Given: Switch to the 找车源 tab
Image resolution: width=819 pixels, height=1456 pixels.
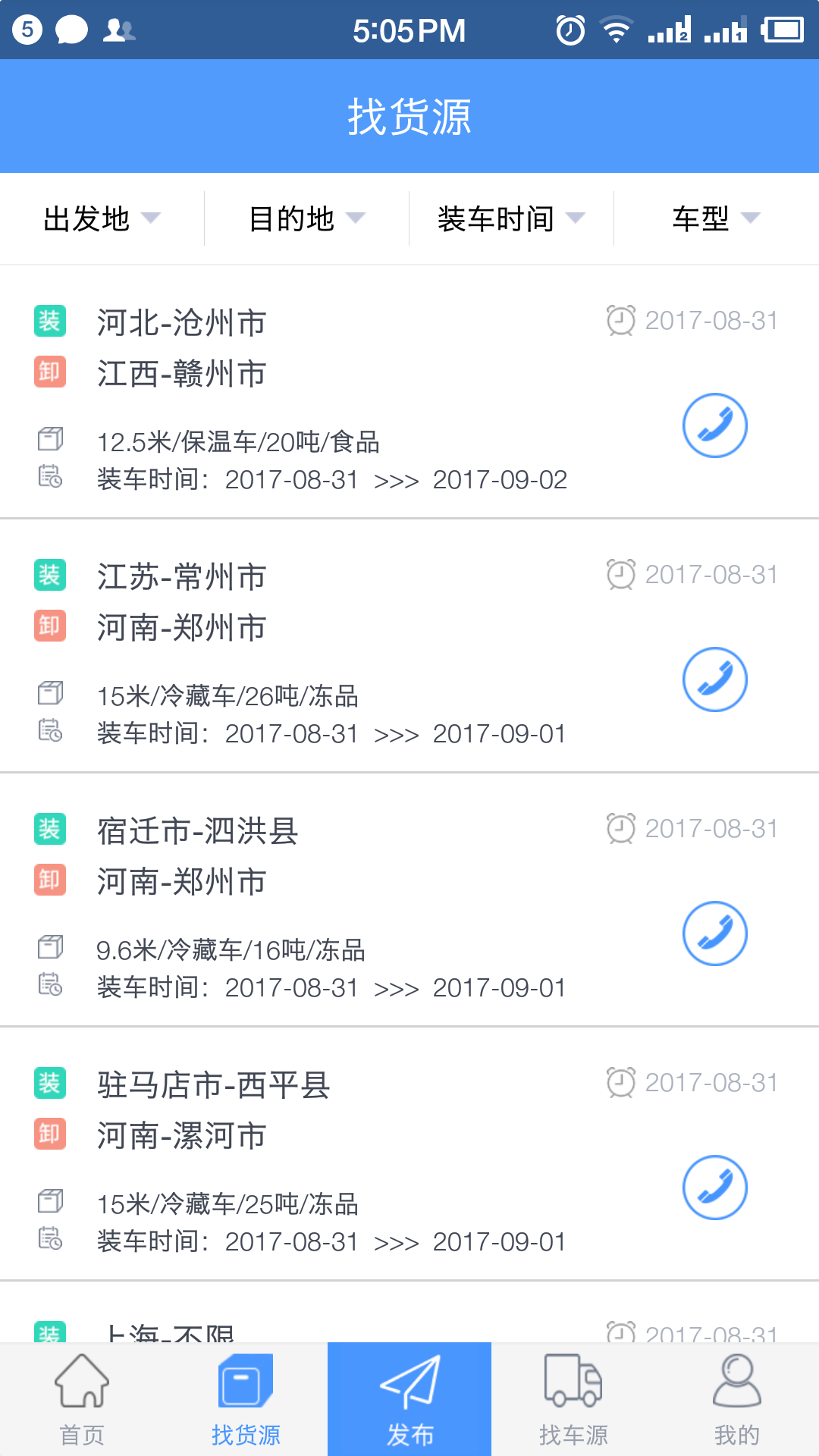Looking at the screenshot, I should pos(573,1398).
